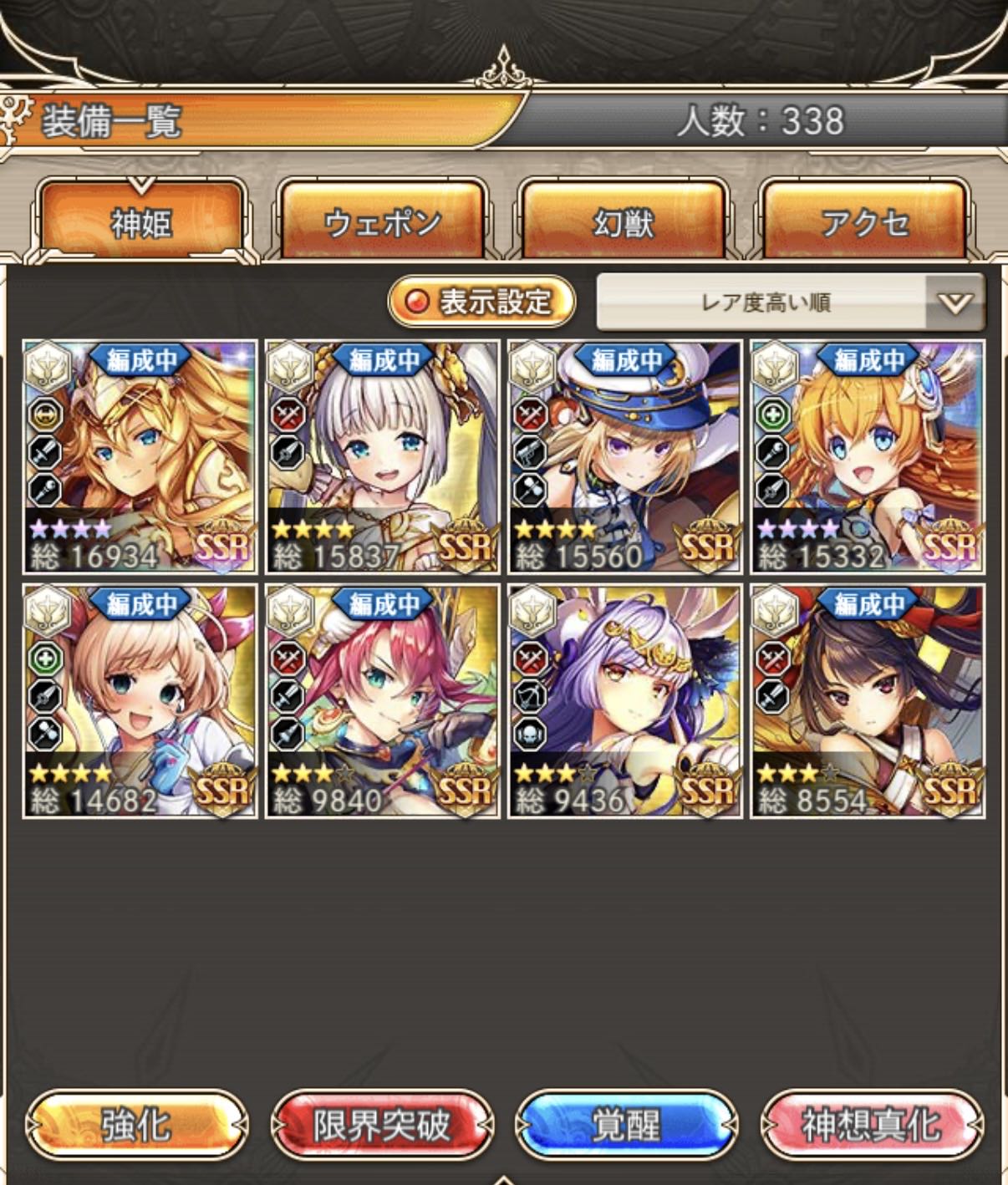Tap the character card with 総 8554
The height and width of the screenshot is (1185, 1008).
867,700
